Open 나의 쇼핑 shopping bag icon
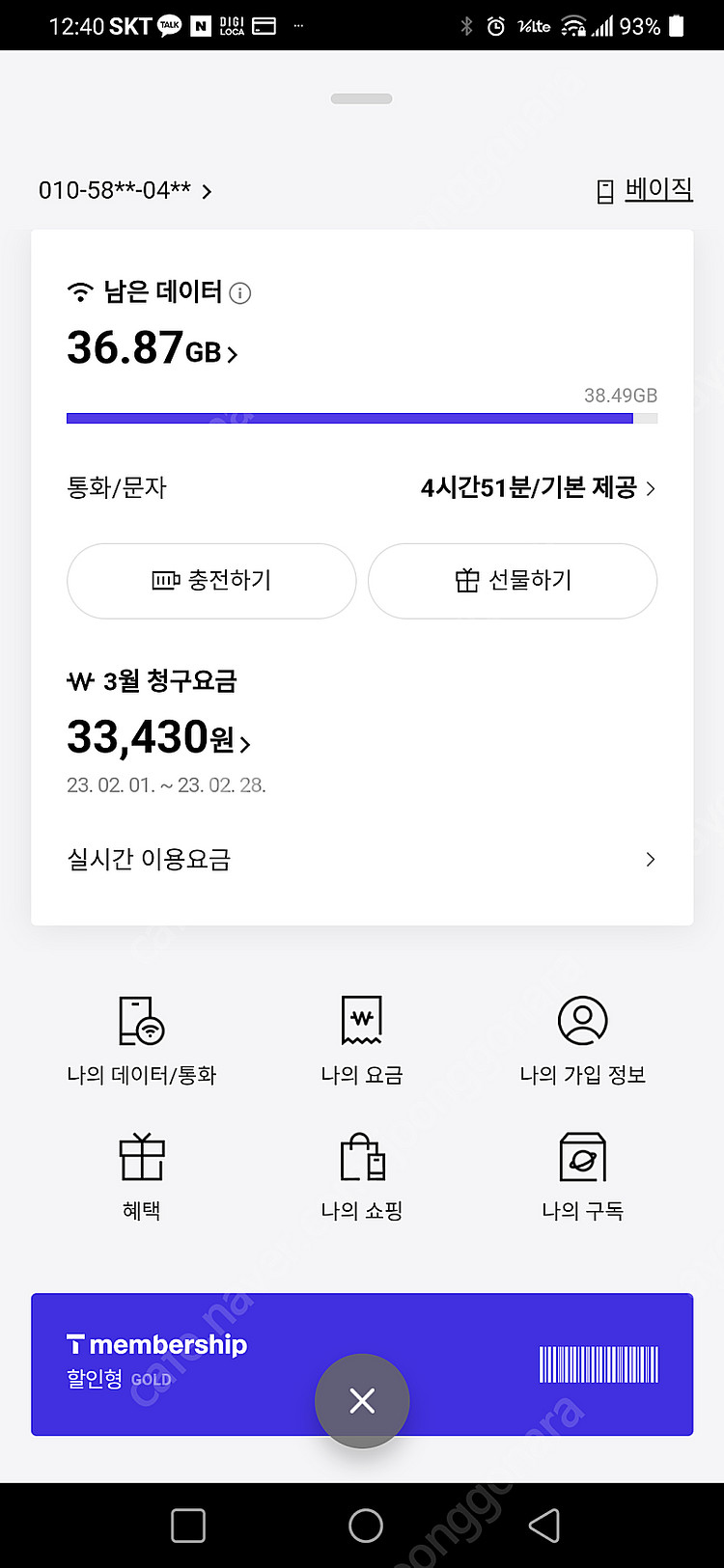 [x=362, y=1156]
